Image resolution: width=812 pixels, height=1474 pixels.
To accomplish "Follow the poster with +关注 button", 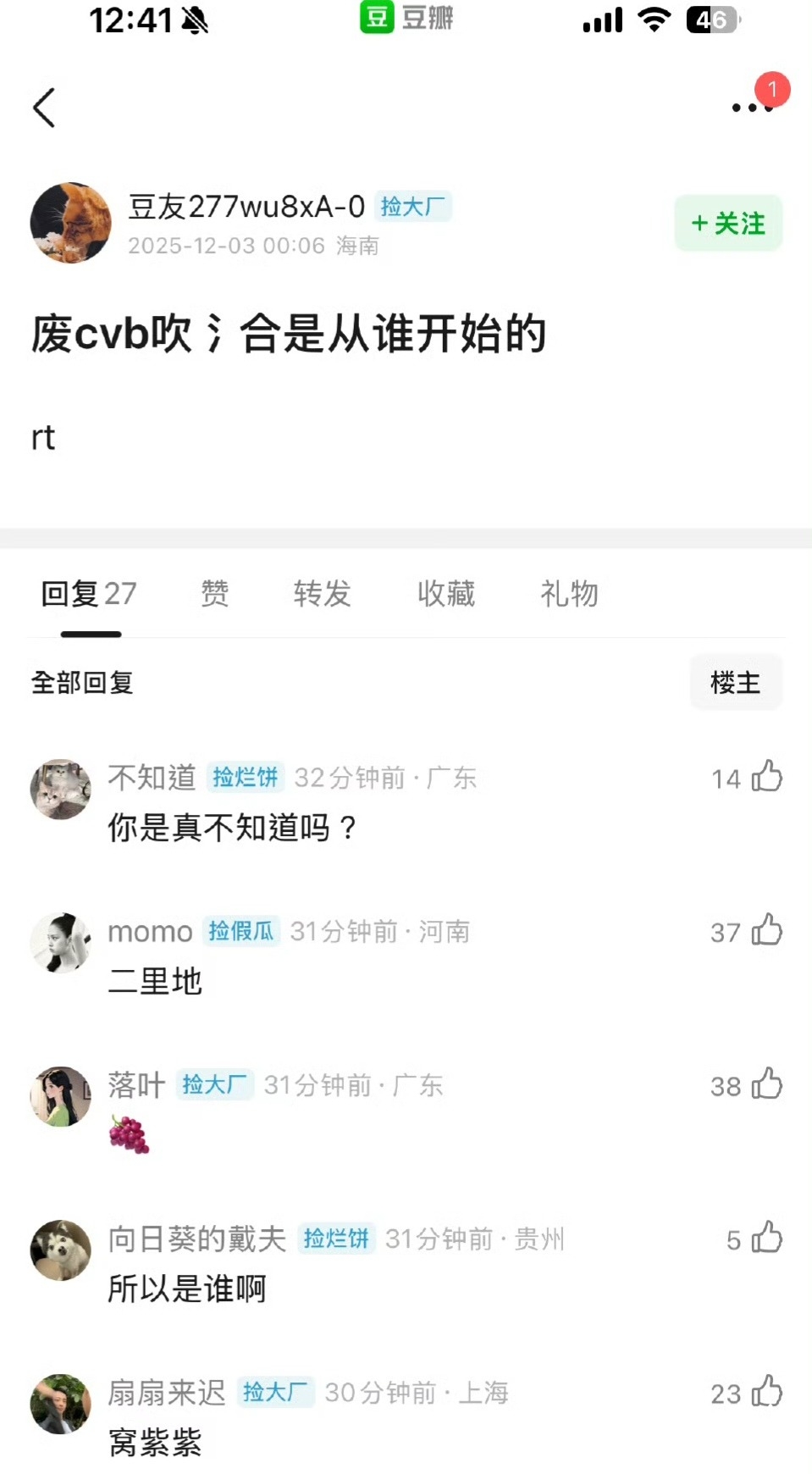I will point(728,224).
